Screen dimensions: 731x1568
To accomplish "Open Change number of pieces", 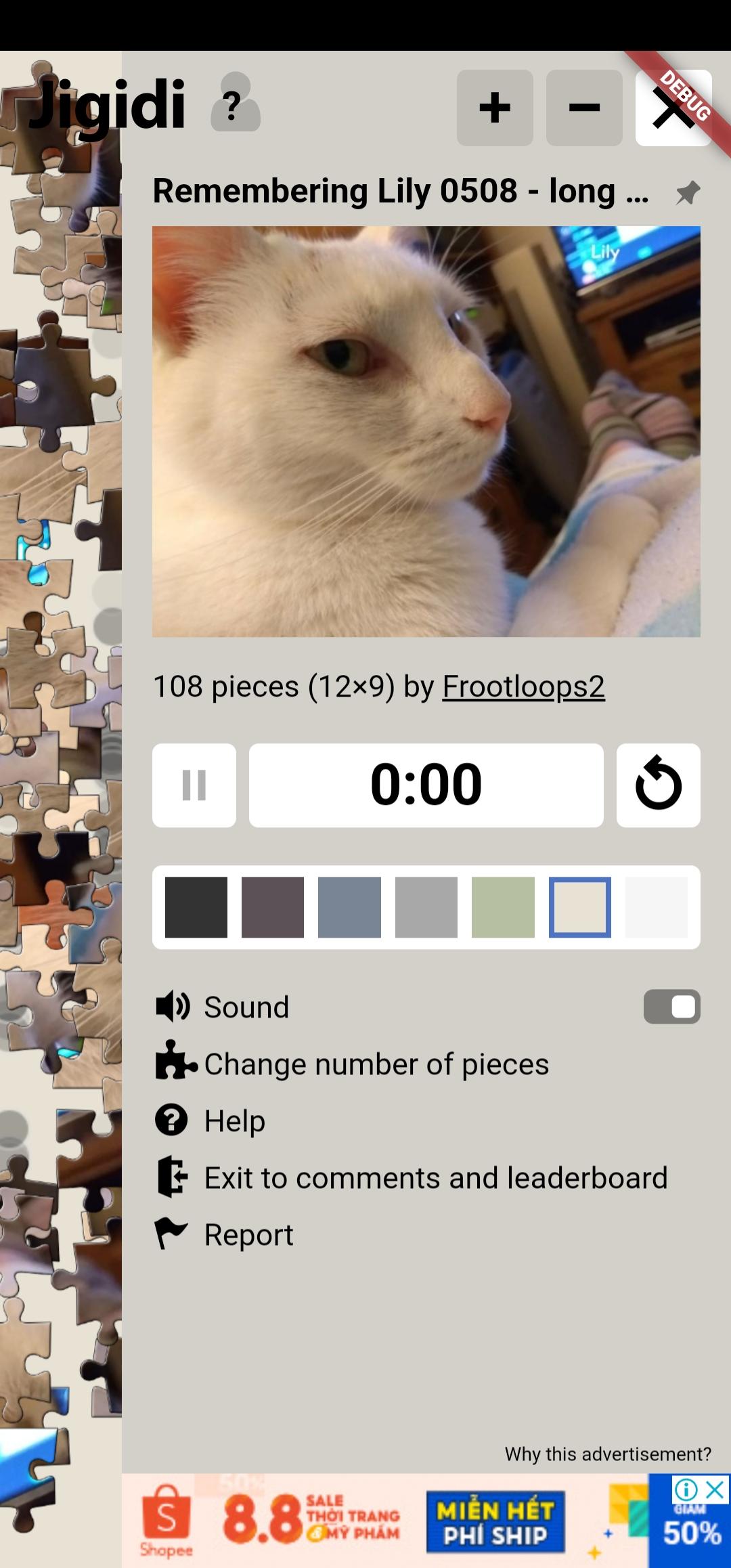I will tap(376, 1064).
